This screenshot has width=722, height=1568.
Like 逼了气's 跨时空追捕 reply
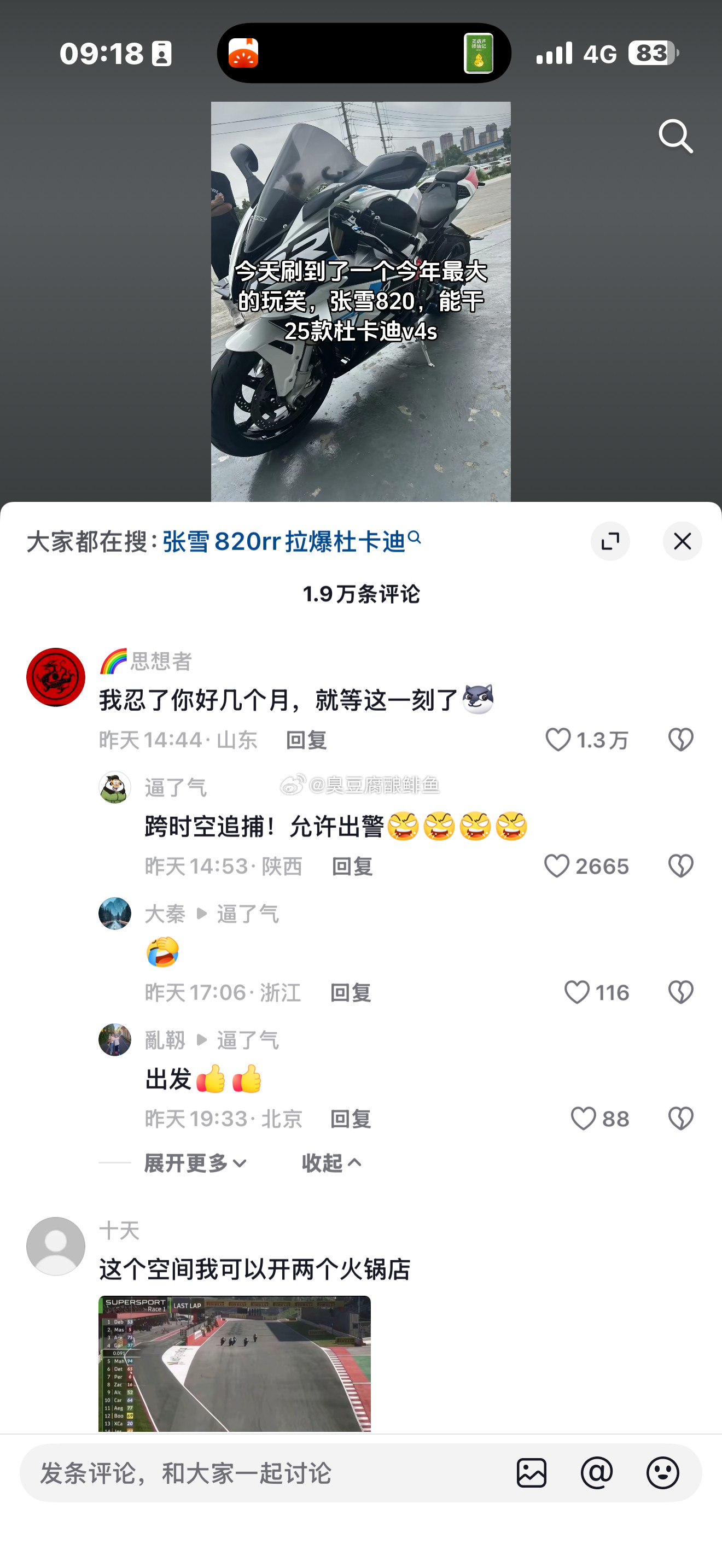pyautogui.click(x=557, y=866)
